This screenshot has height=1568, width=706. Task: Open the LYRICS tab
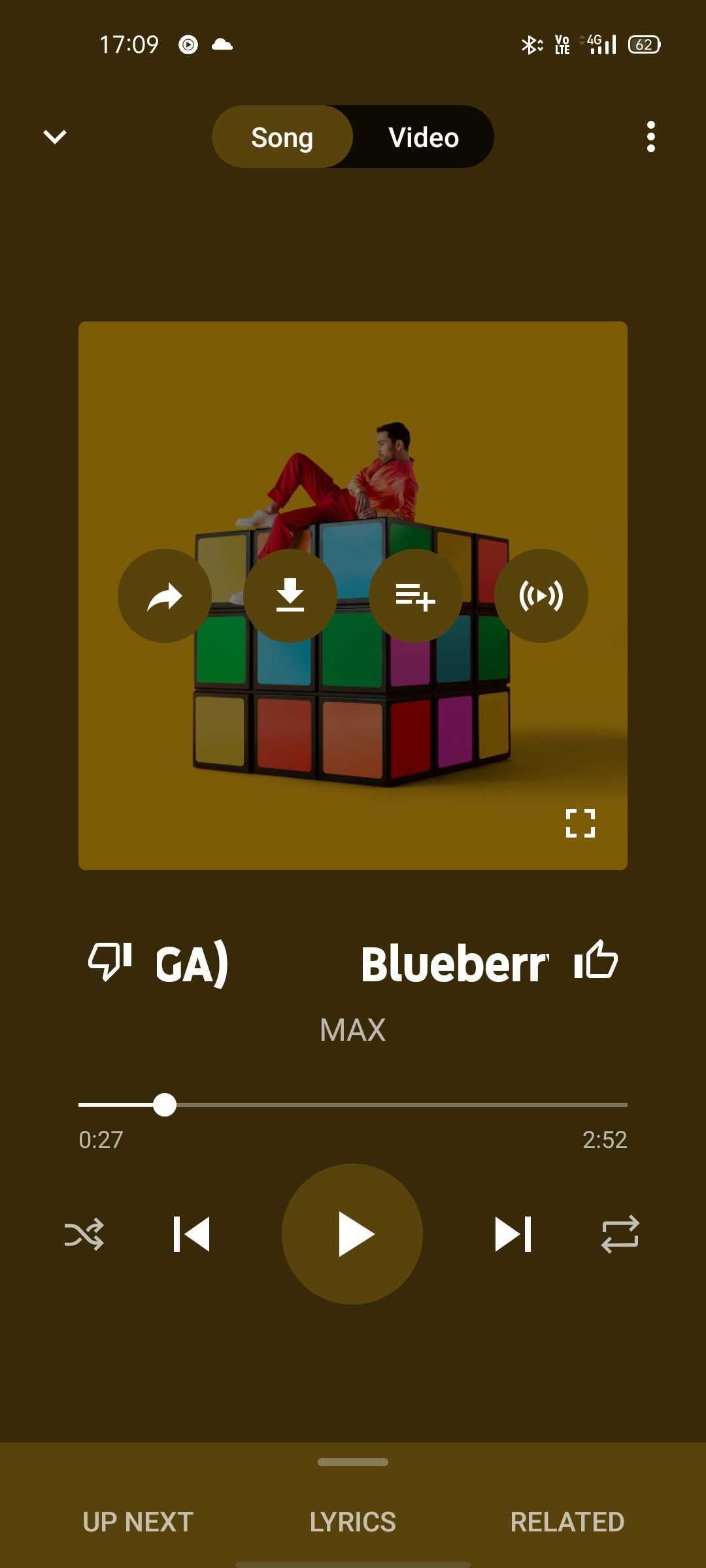point(352,1522)
